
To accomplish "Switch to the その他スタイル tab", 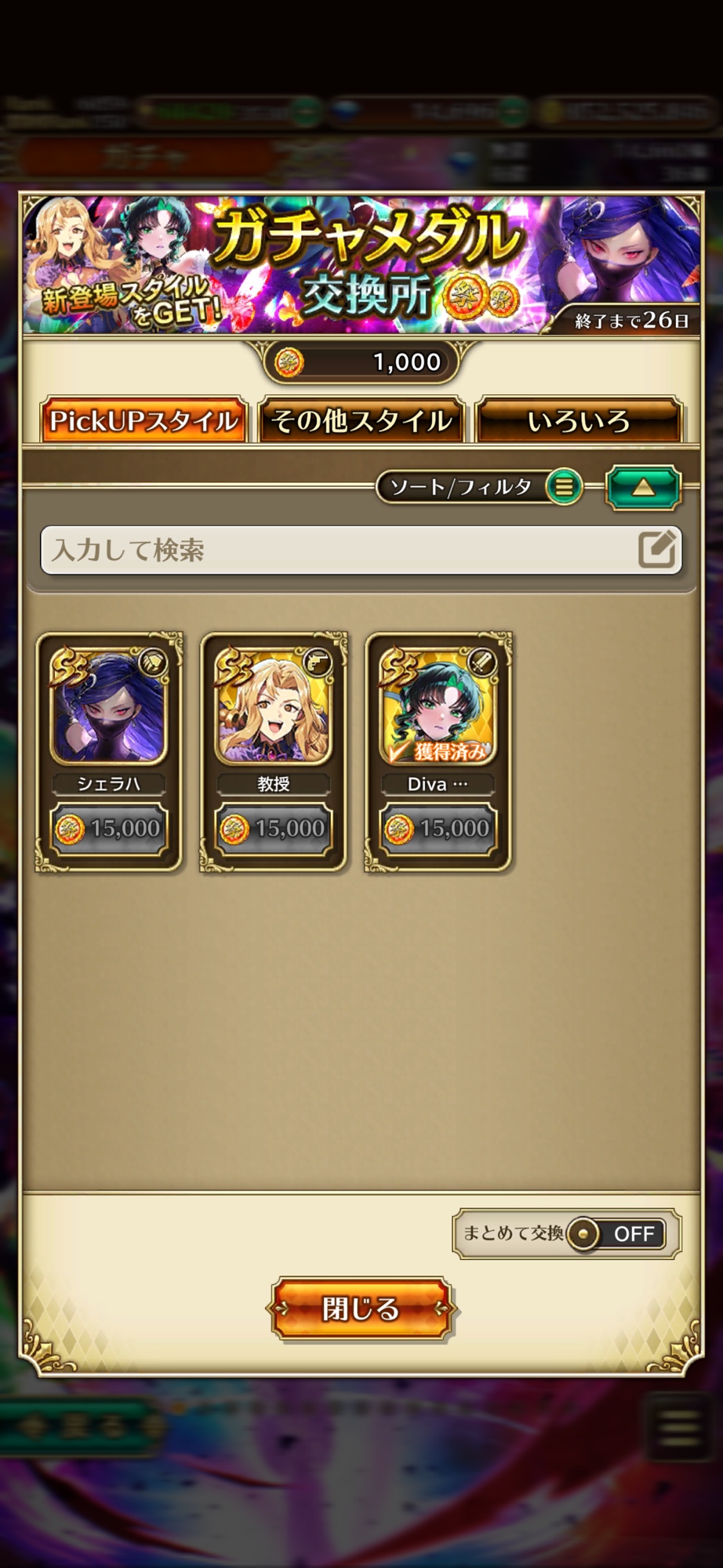I will click(x=361, y=421).
